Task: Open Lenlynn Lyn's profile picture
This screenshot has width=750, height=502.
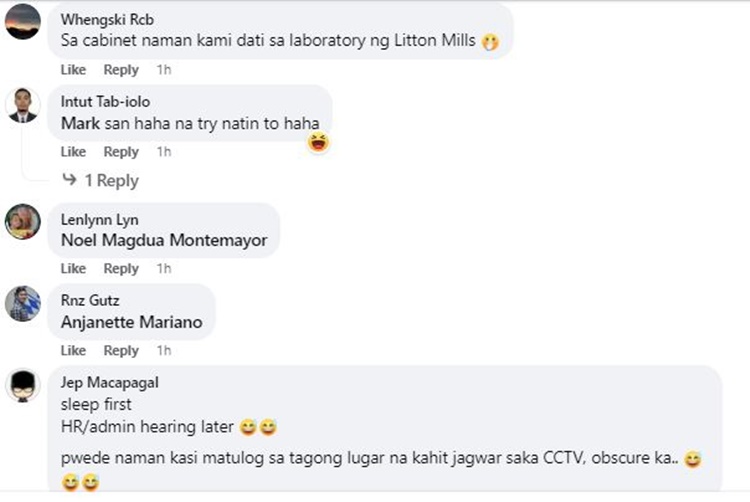Action: (23, 222)
